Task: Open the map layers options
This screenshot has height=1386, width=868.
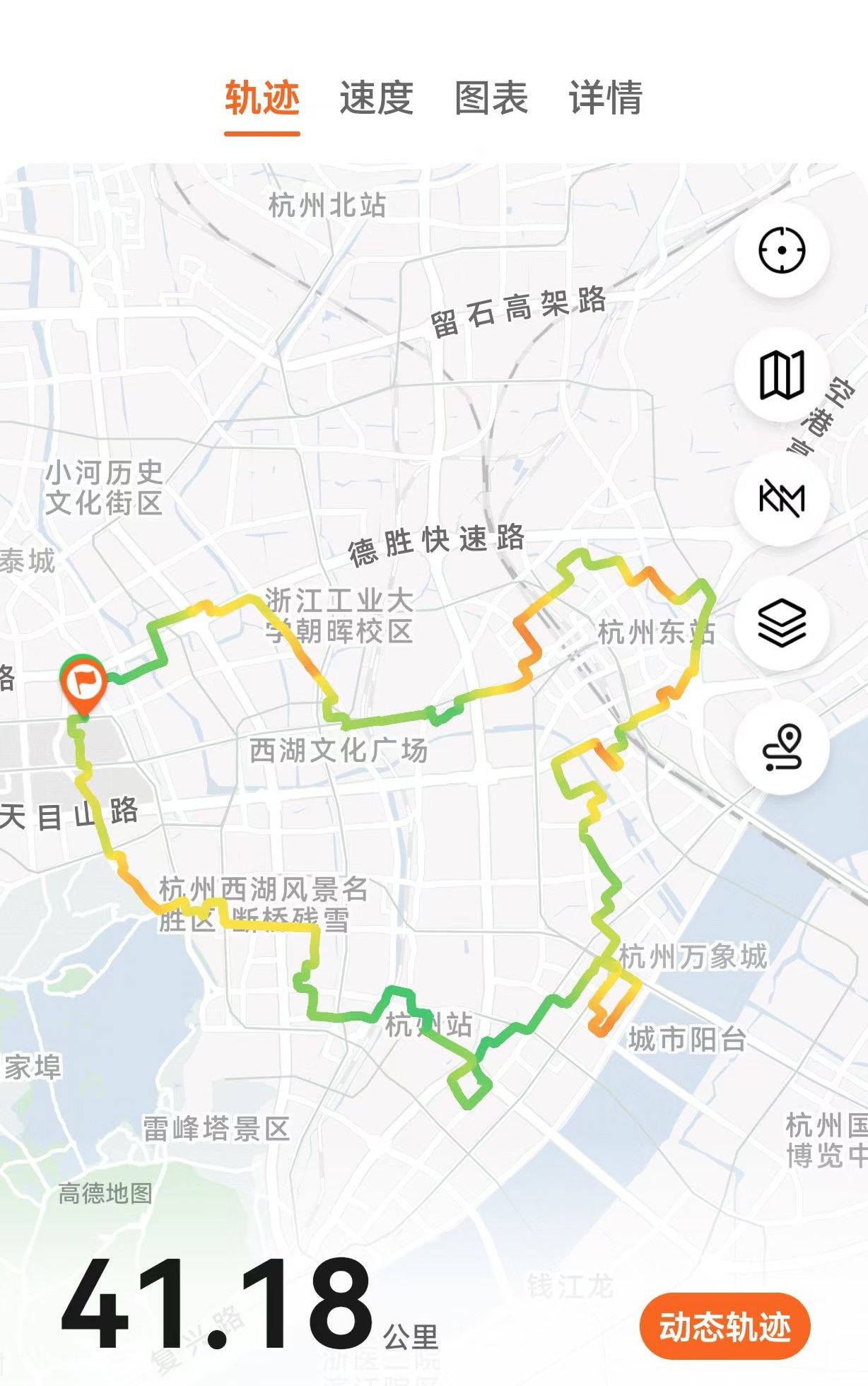Action: click(782, 623)
